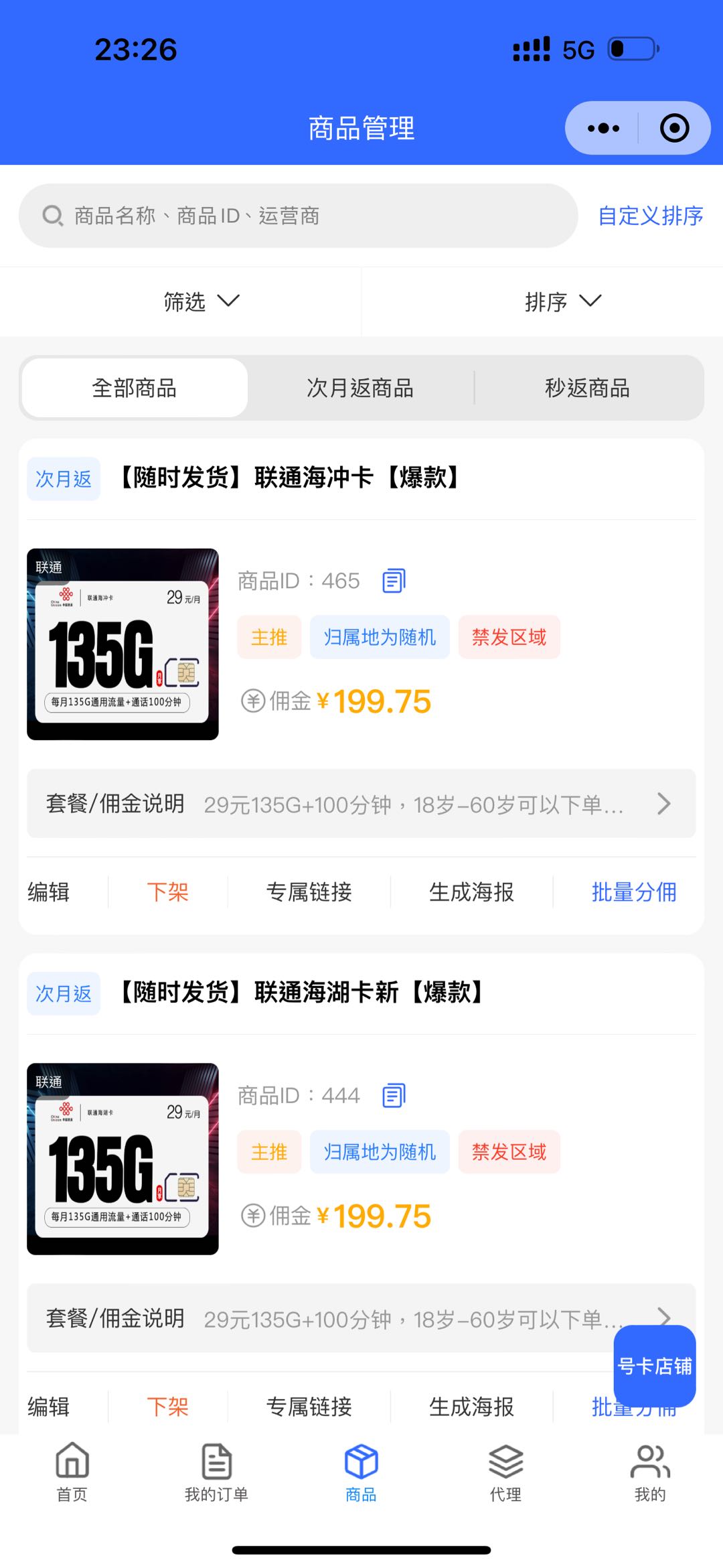Open the 号卡店铺 floating button
Image resolution: width=723 pixels, height=1568 pixels.
(x=654, y=1365)
